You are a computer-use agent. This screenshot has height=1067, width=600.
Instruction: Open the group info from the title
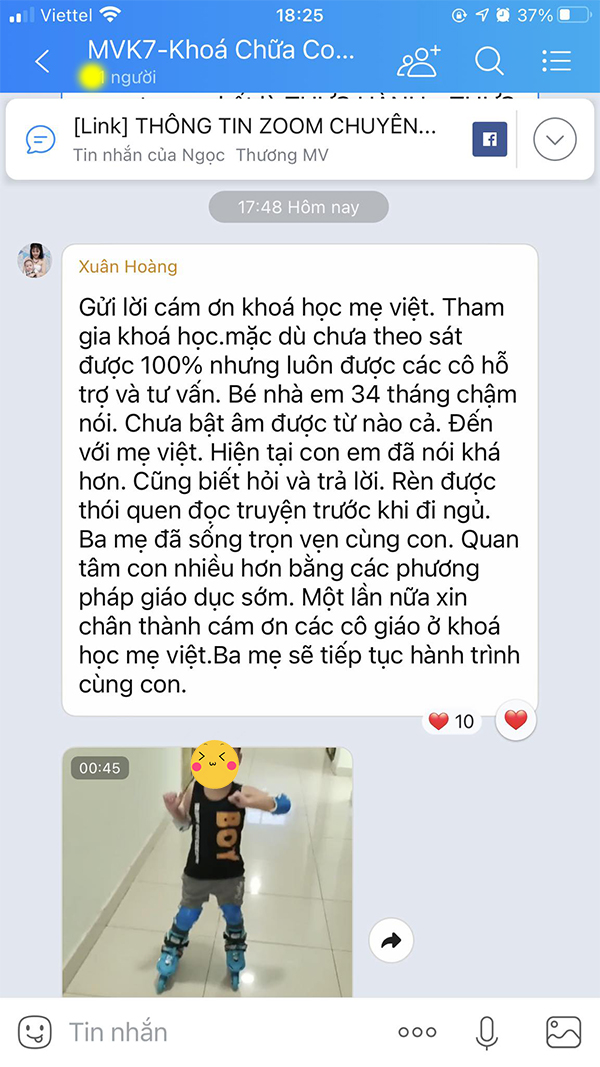(x=220, y=52)
